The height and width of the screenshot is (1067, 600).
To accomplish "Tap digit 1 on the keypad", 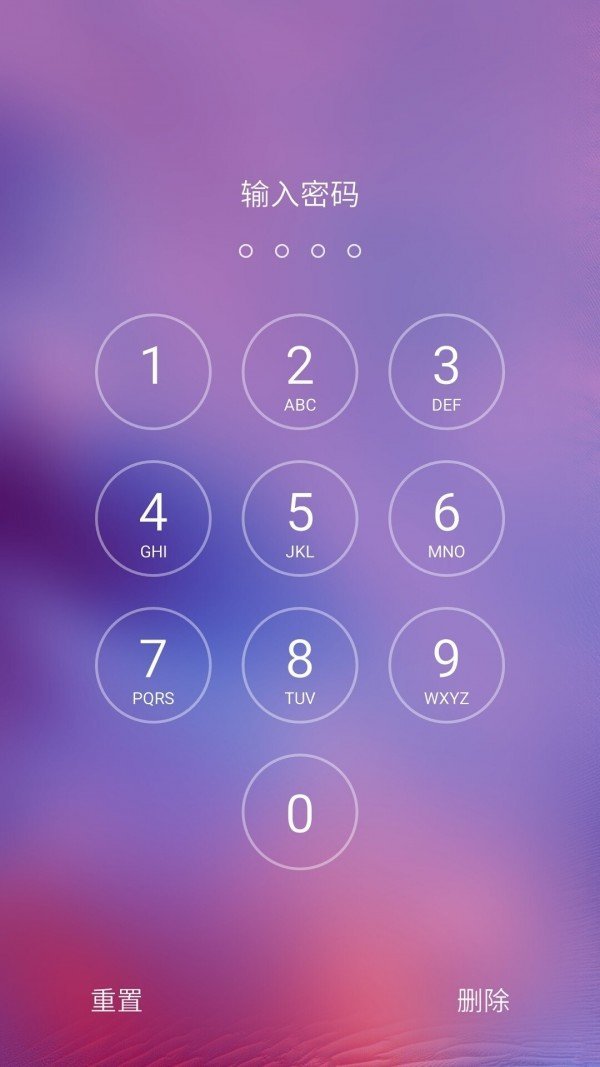I will point(153,372).
